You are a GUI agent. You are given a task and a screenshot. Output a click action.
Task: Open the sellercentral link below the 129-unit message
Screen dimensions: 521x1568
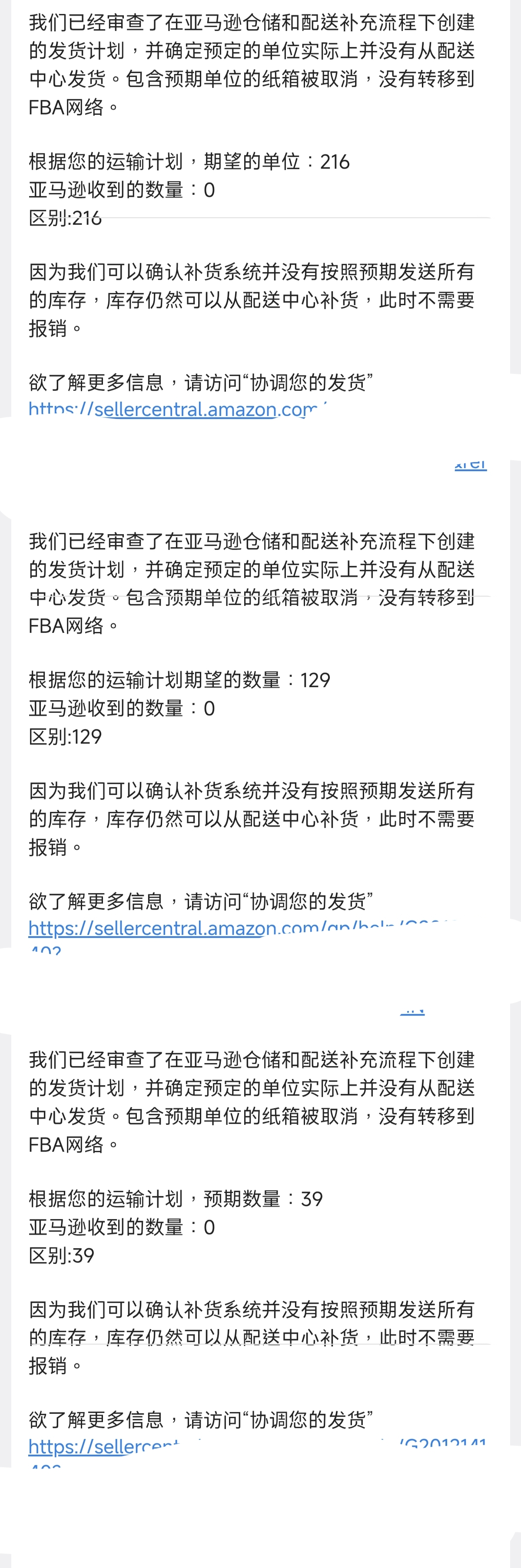click(152, 928)
